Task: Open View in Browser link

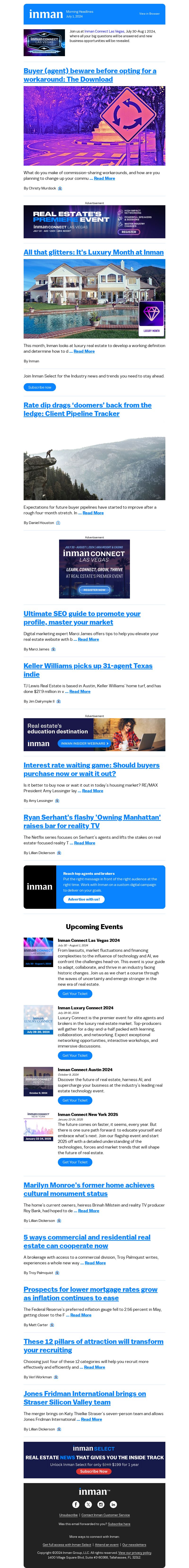Action: [x=149, y=13]
